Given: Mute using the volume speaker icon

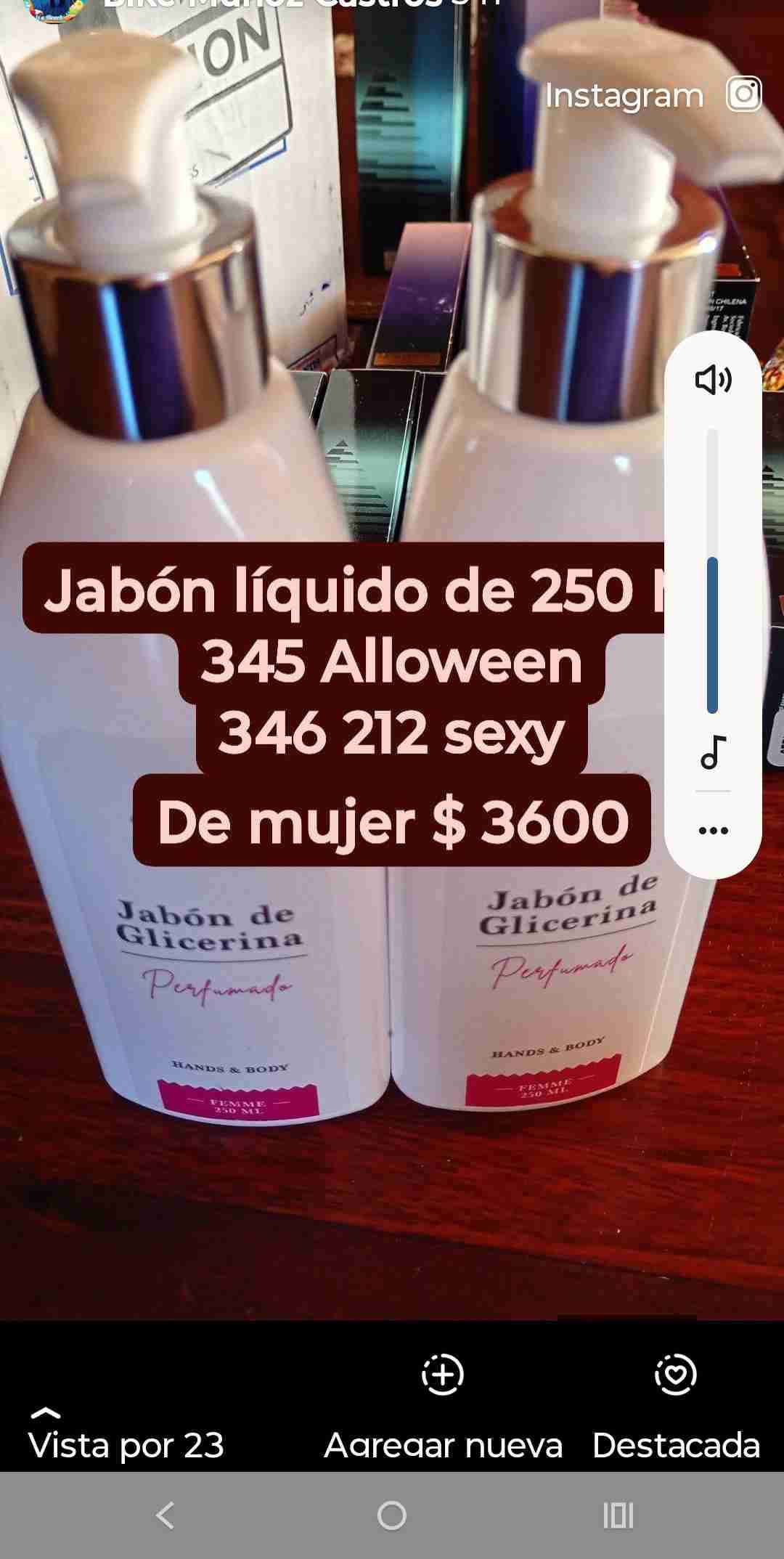Looking at the screenshot, I should click(x=713, y=380).
